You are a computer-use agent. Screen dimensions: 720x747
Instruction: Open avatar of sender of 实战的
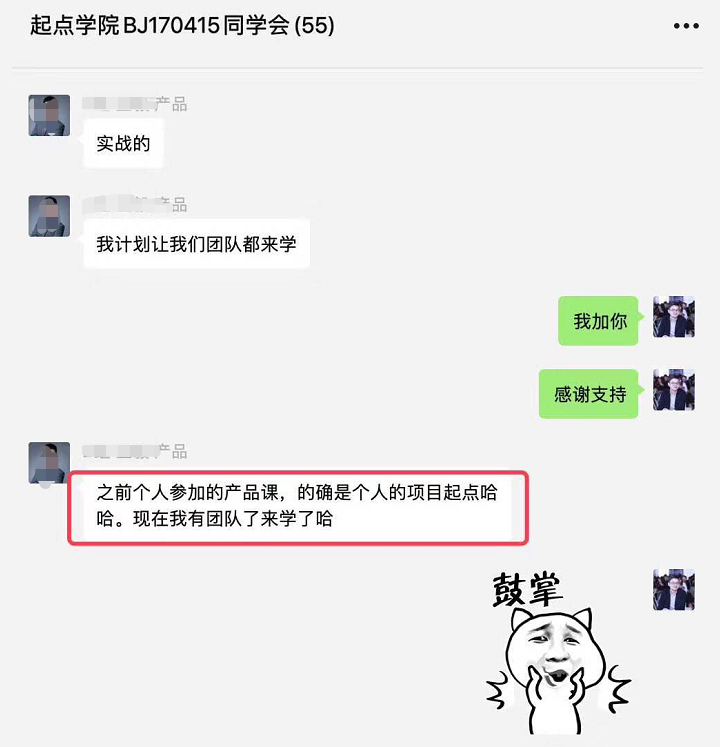tap(49, 116)
